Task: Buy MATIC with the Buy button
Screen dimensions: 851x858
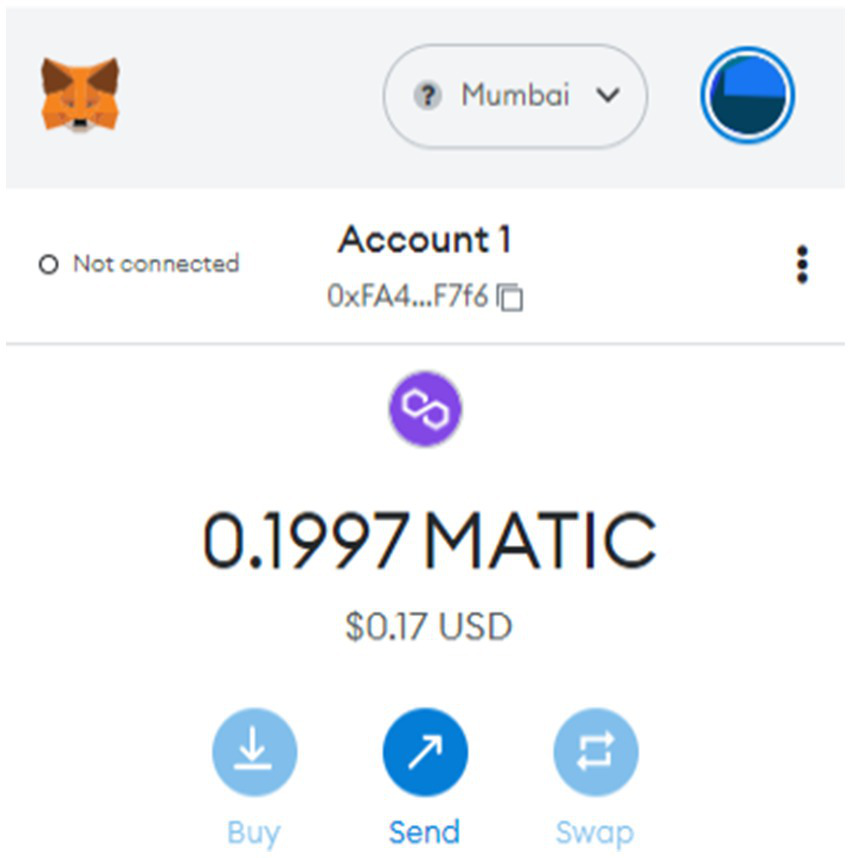Action: pyautogui.click(x=254, y=752)
